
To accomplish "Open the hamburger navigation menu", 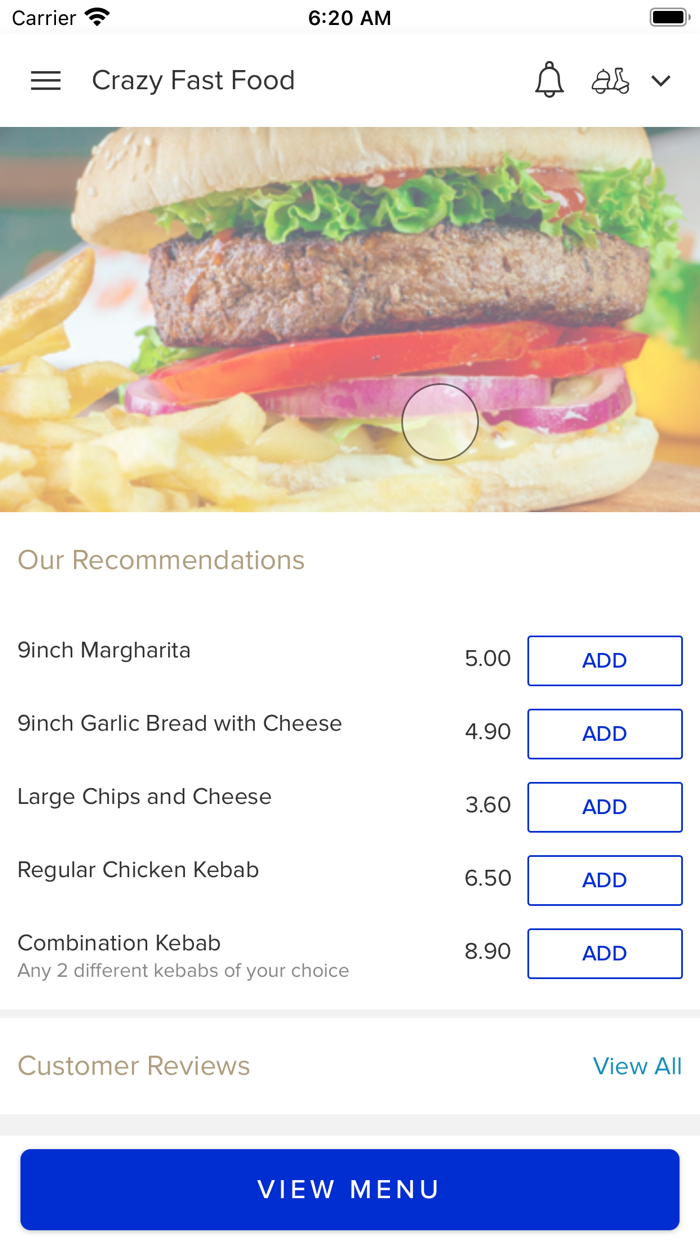I will (x=46, y=81).
